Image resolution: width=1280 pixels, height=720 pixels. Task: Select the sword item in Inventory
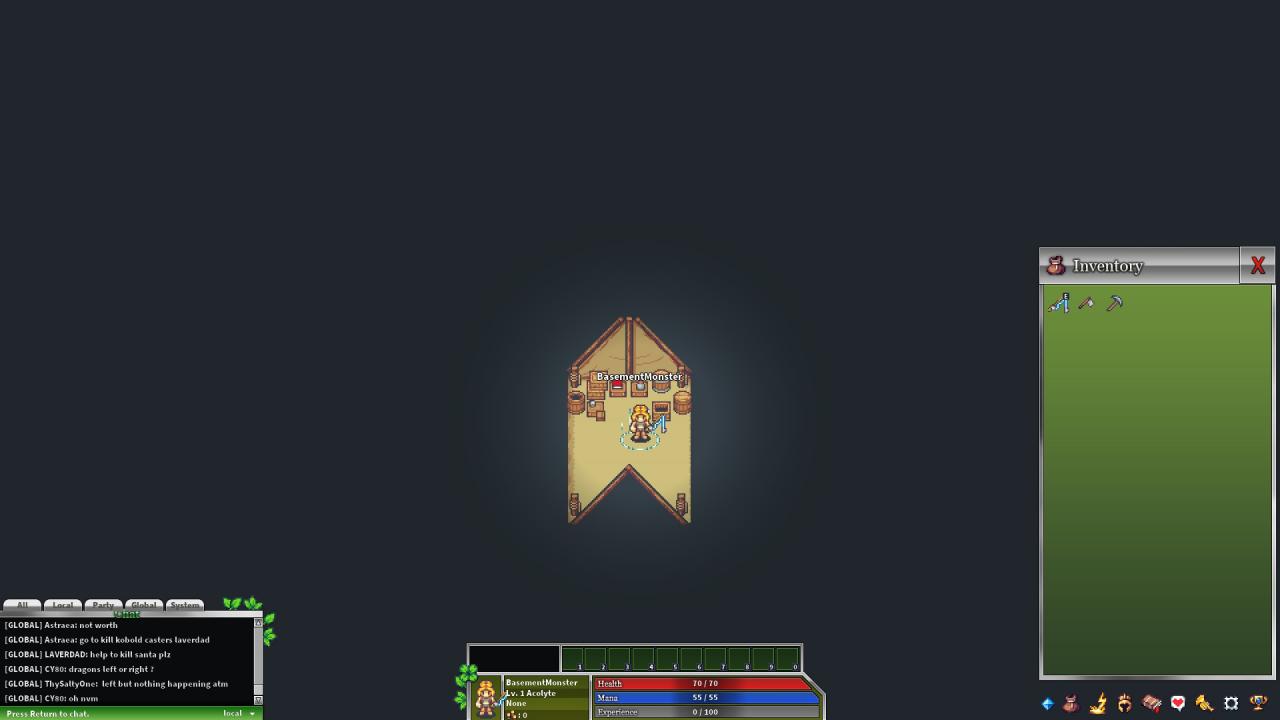tap(1059, 302)
